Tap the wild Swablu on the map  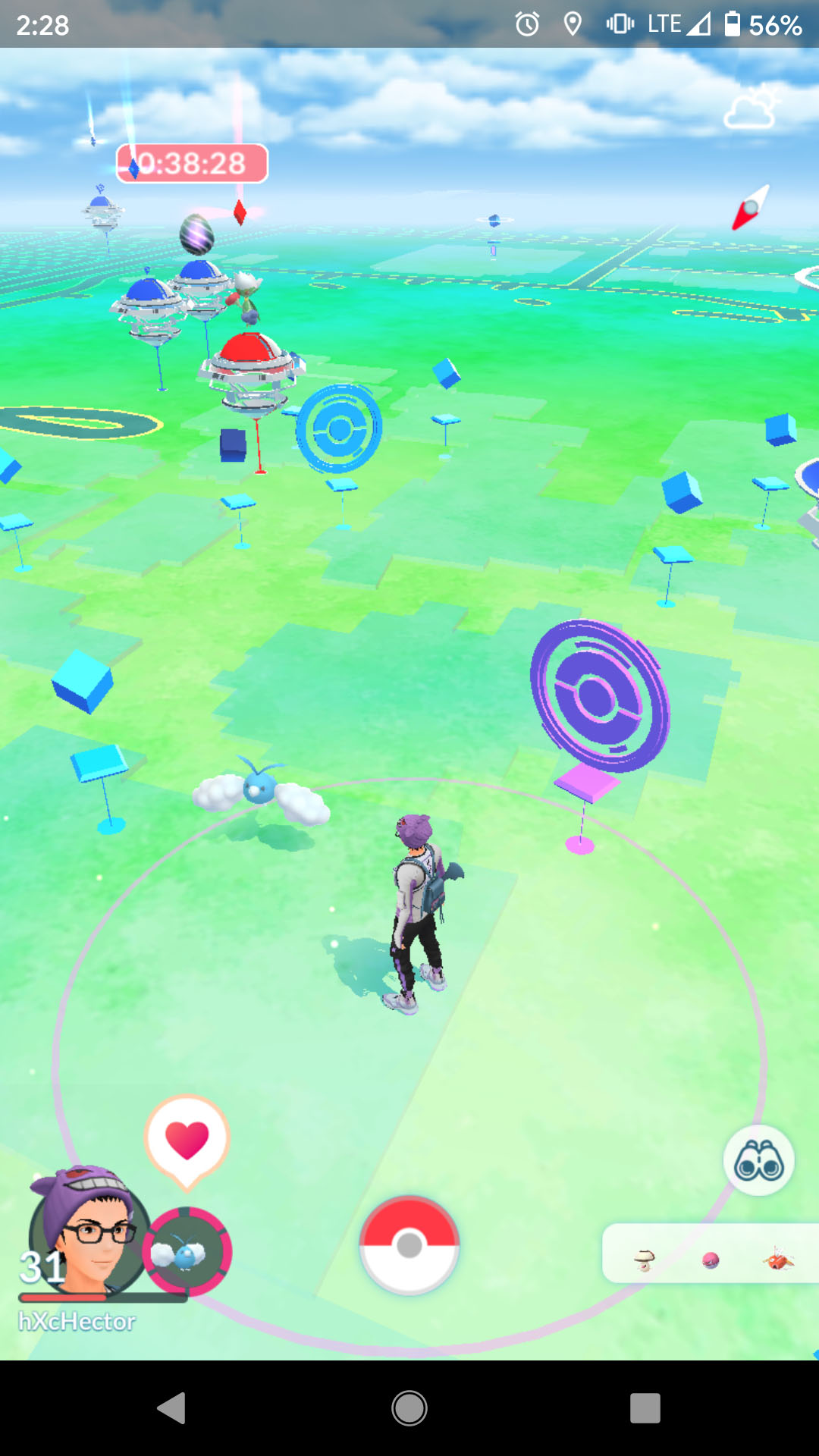coord(262,791)
